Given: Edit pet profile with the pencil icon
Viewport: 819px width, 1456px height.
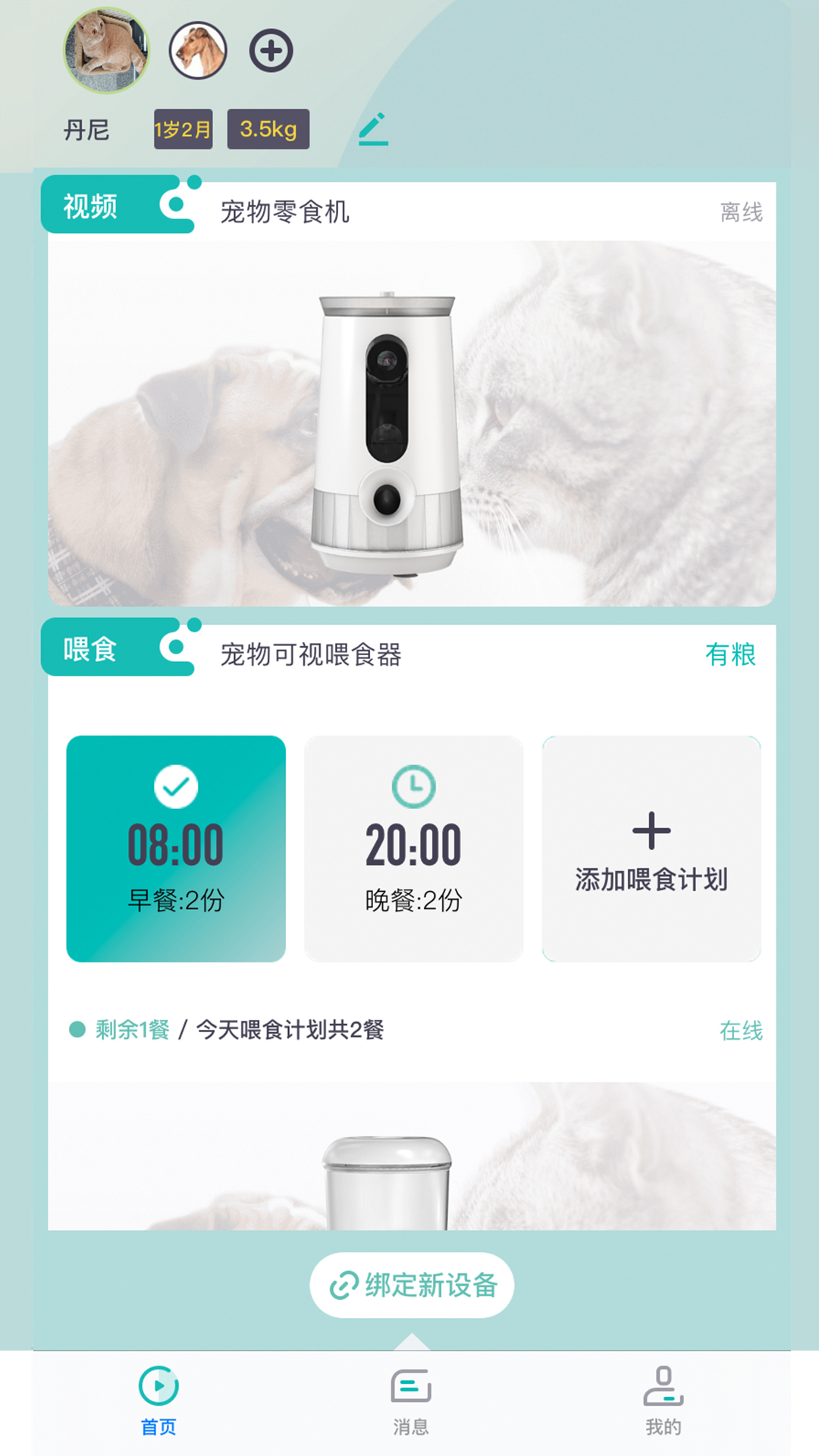Looking at the screenshot, I should [374, 129].
